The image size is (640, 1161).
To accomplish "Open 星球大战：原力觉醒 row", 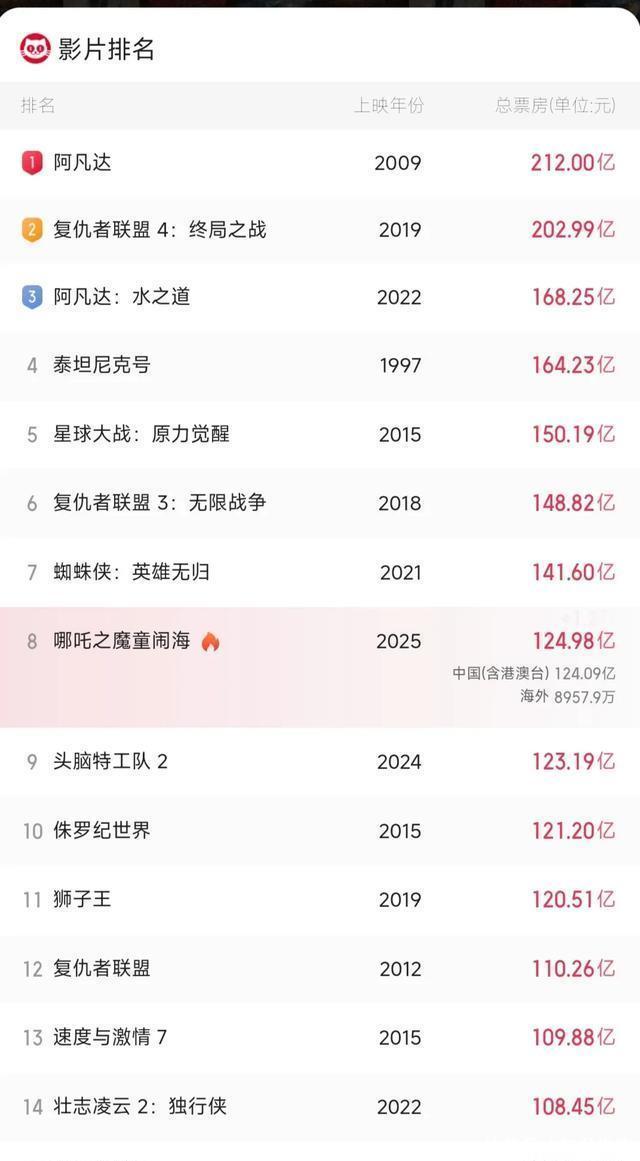I will tap(320, 435).
